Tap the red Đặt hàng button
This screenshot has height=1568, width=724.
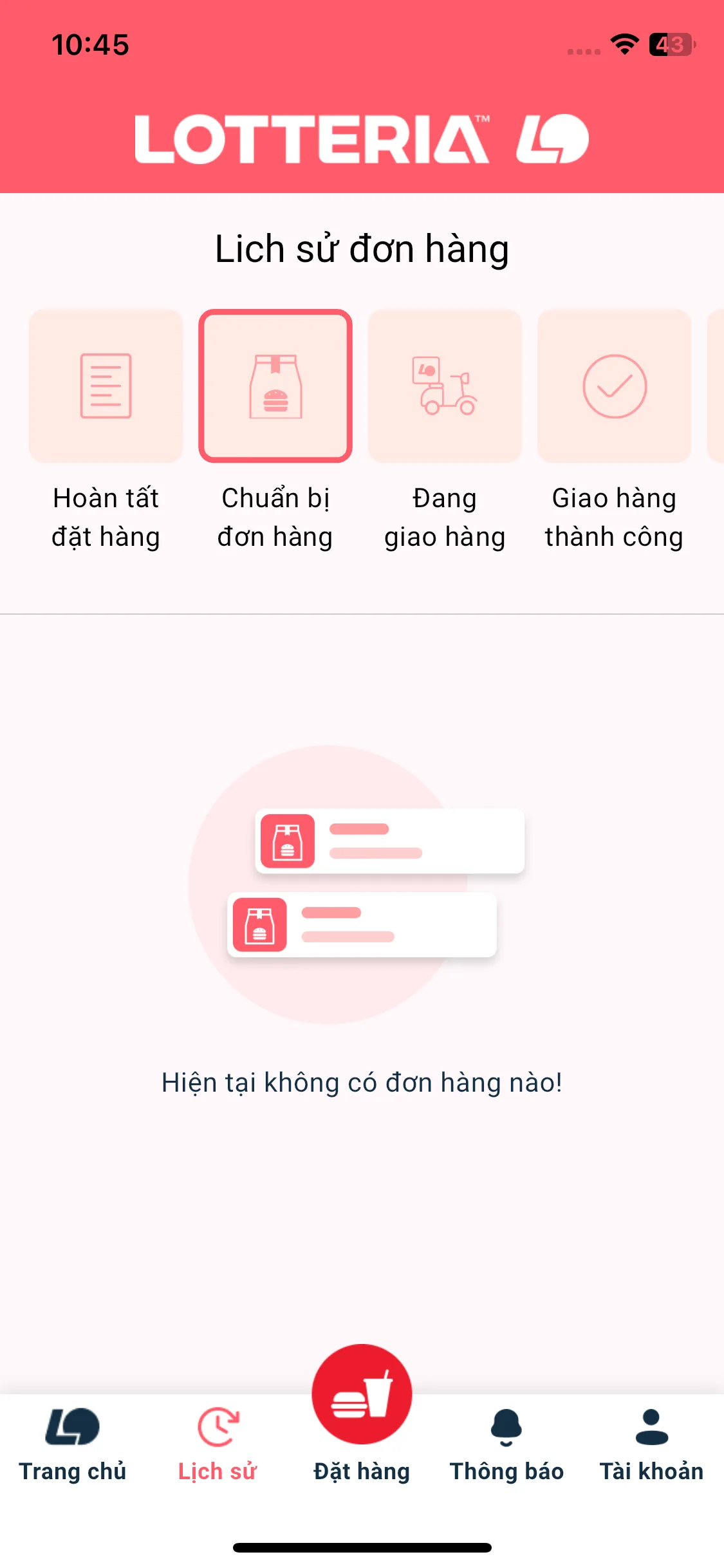point(362,1394)
